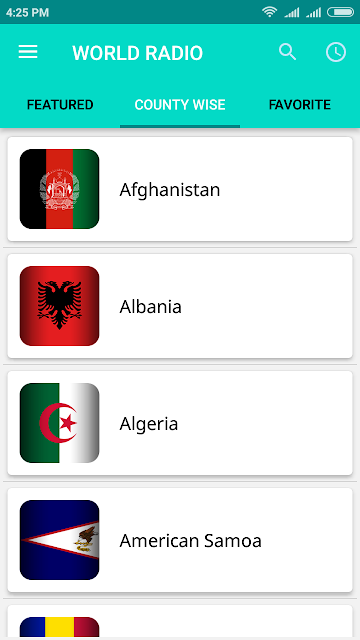360x640 pixels.
Task: Select the County Wise tab
Action: pyautogui.click(x=180, y=105)
